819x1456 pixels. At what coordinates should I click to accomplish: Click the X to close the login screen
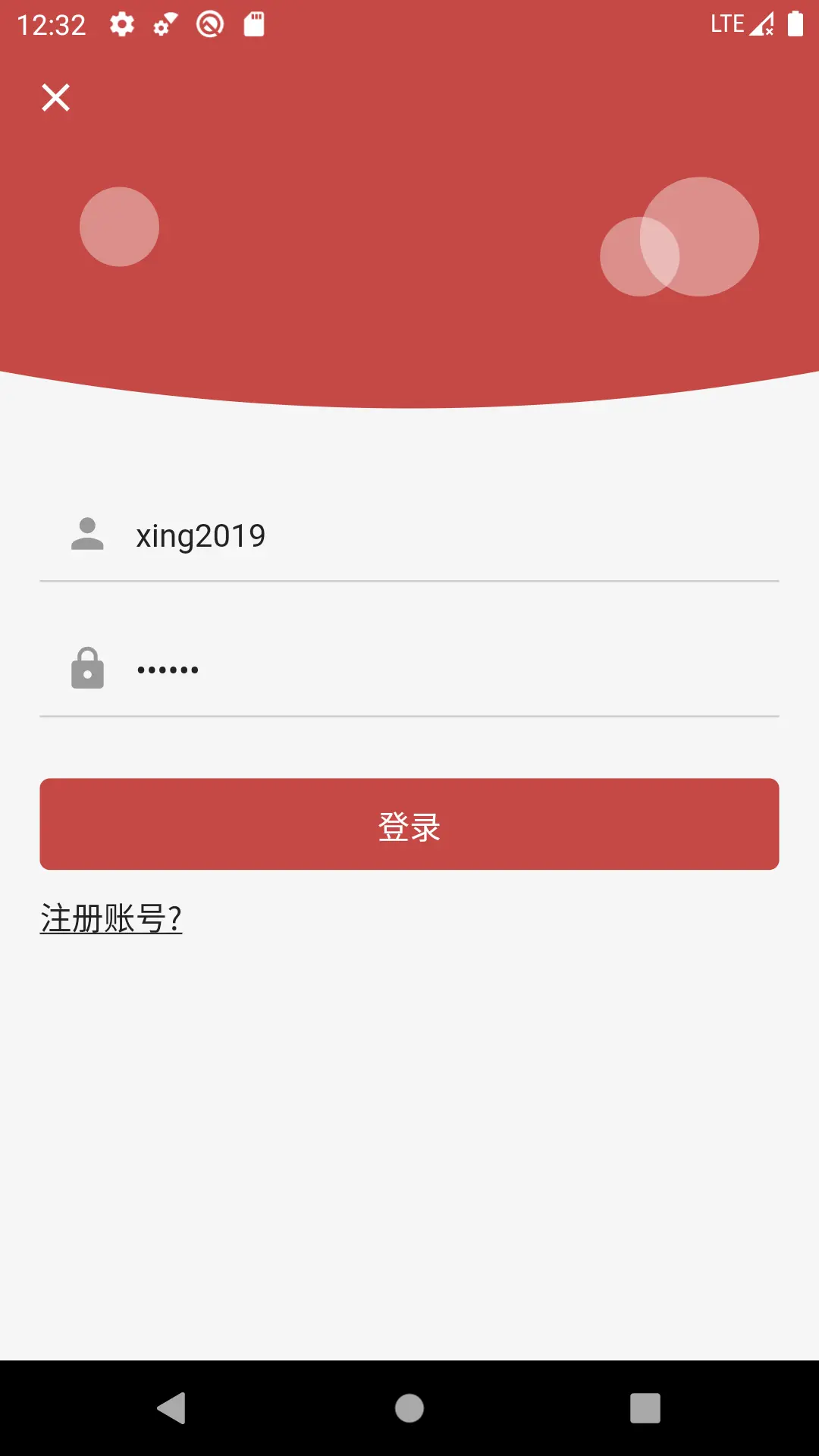tap(55, 97)
